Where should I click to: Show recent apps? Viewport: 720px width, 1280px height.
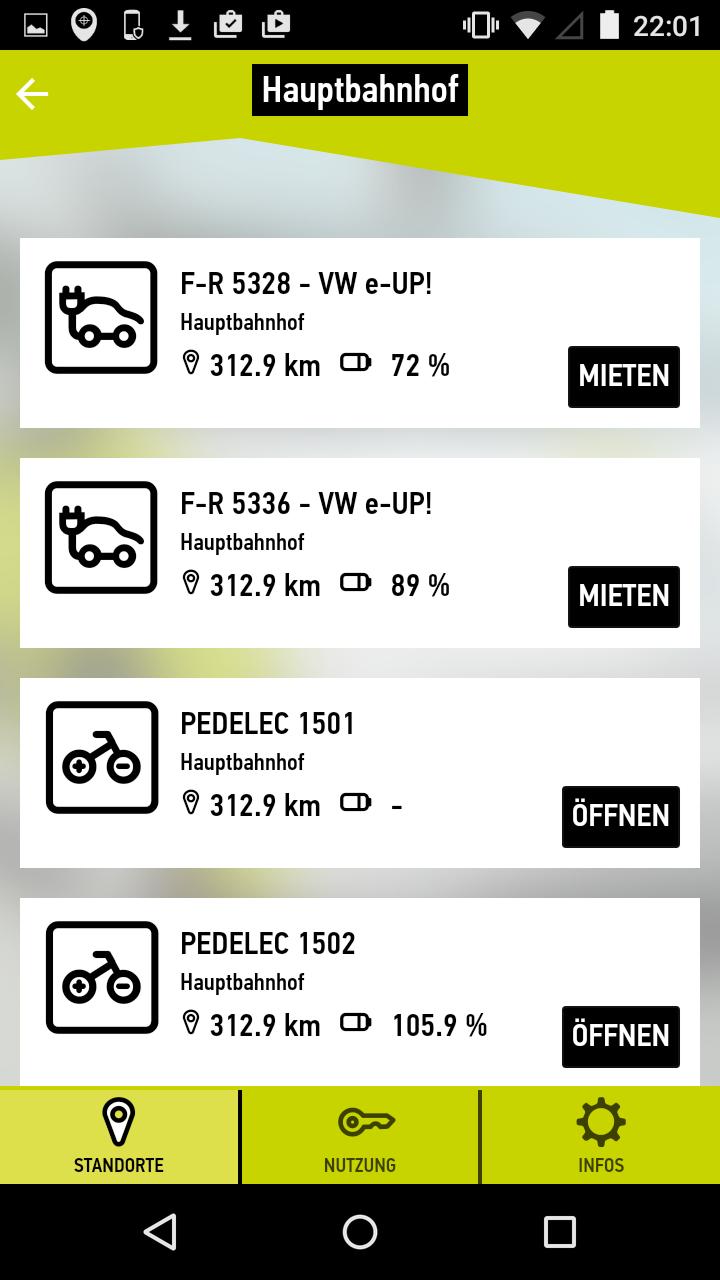point(559,1232)
